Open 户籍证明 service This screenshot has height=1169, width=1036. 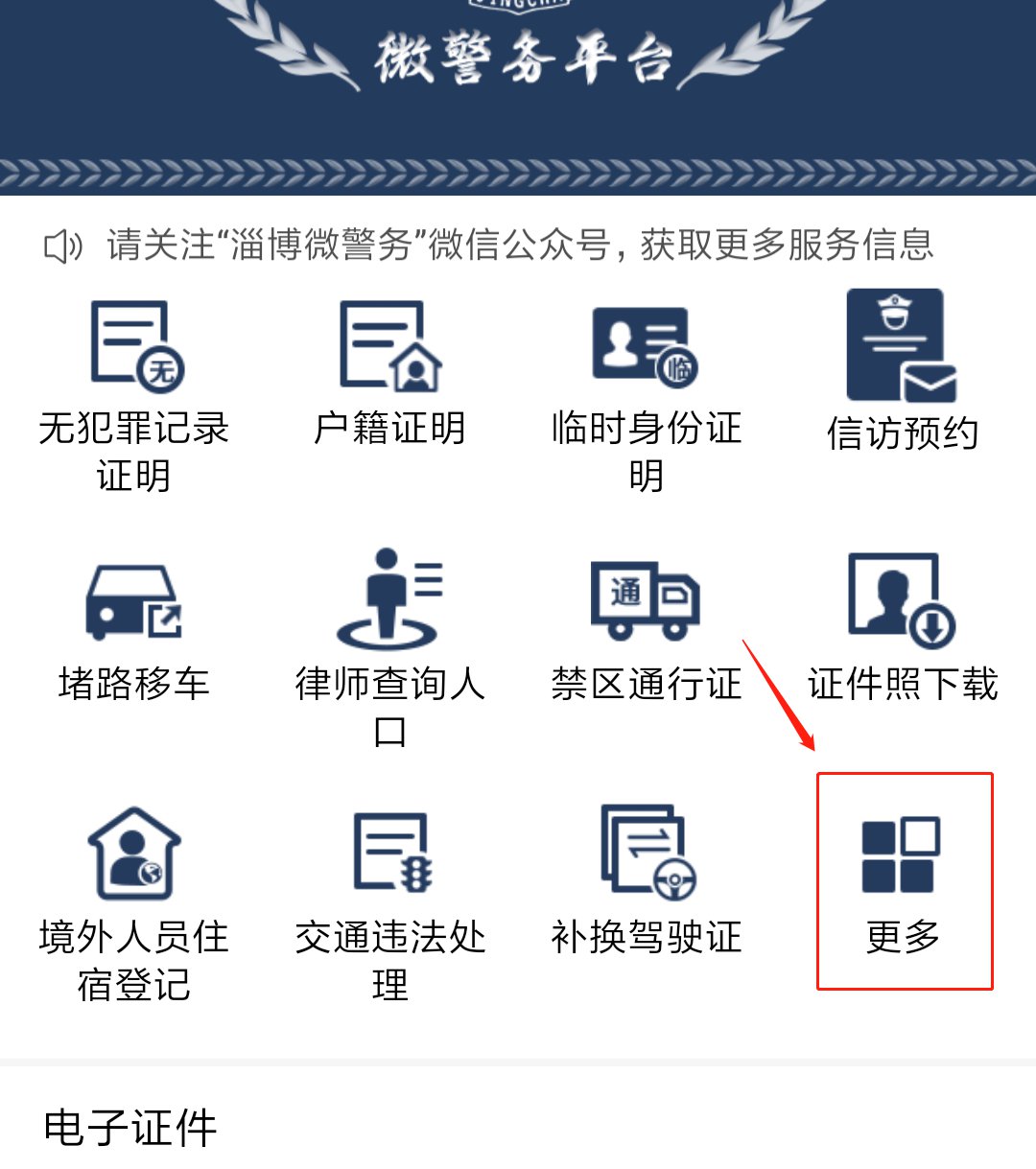[389, 374]
